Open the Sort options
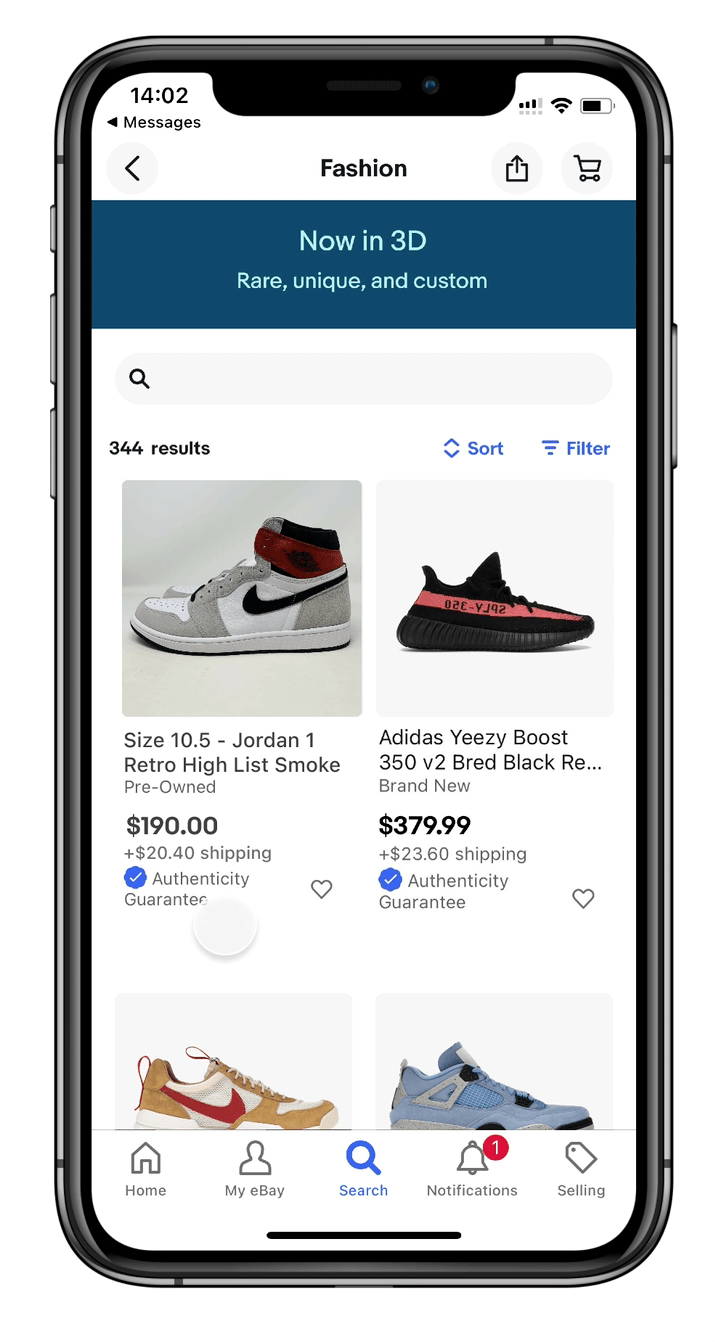715x1342 pixels. pos(473,448)
